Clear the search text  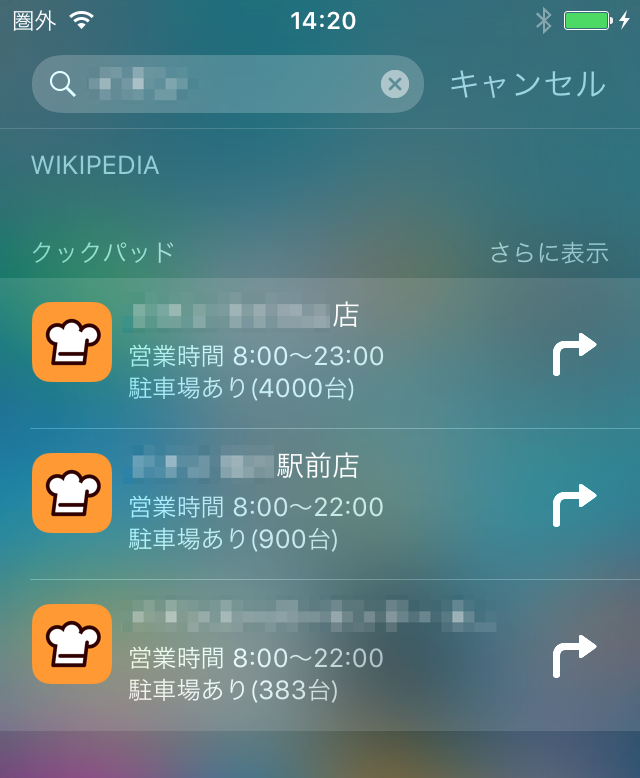tap(395, 84)
